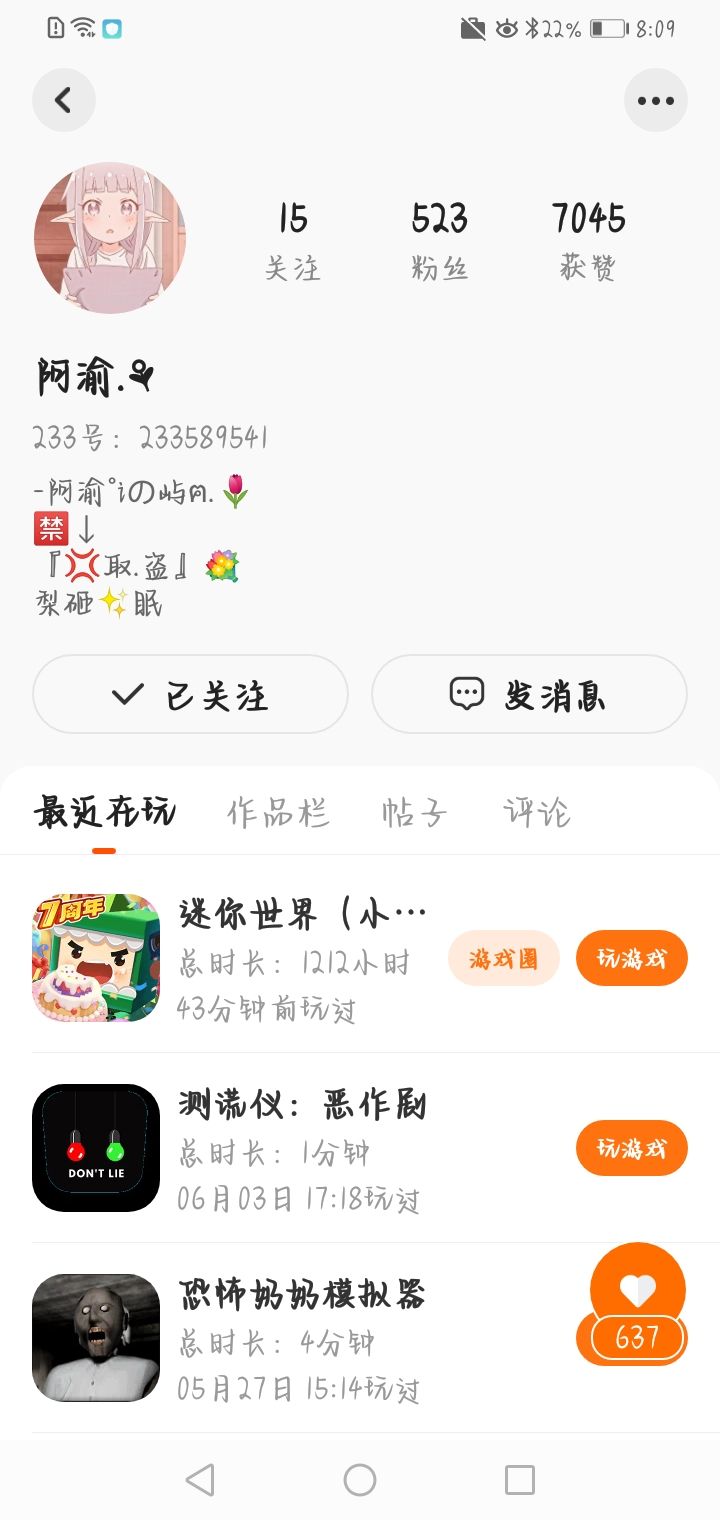Tap 玩游戏 for 迷你世界
This screenshot has width=720, height=1520.
coord(632,958)
